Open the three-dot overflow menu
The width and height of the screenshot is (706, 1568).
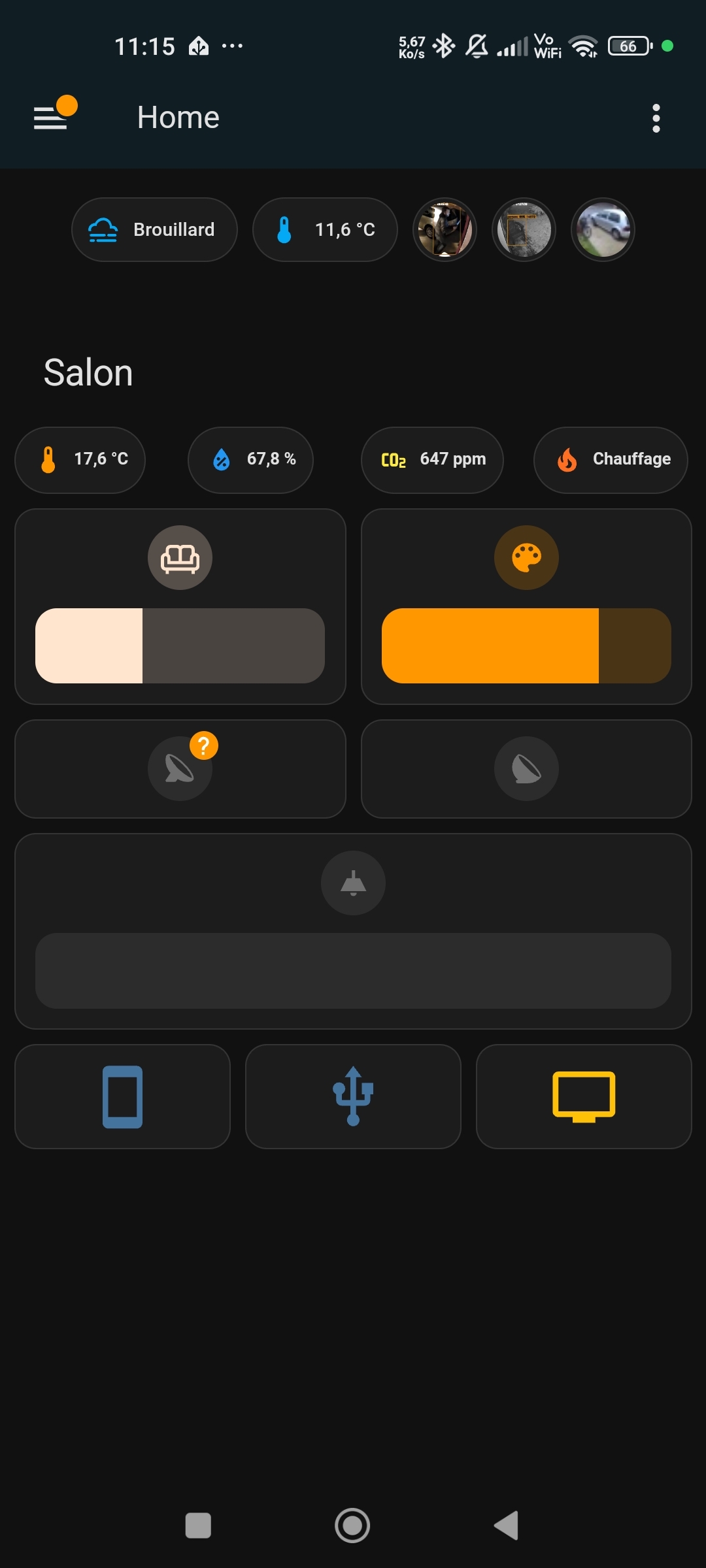coord(656,118)
